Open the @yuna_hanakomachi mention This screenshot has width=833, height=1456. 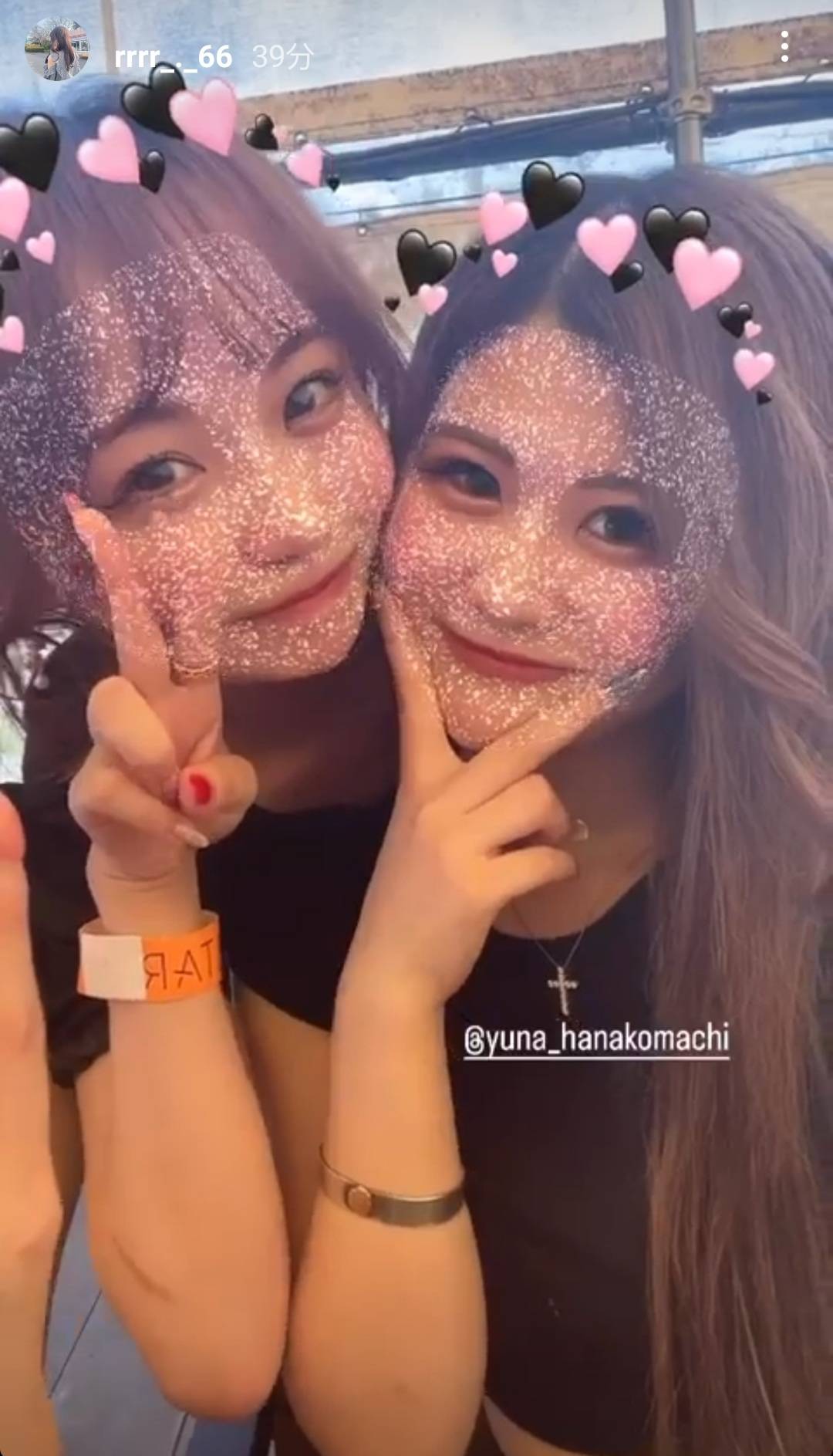tap(596, 1039)
